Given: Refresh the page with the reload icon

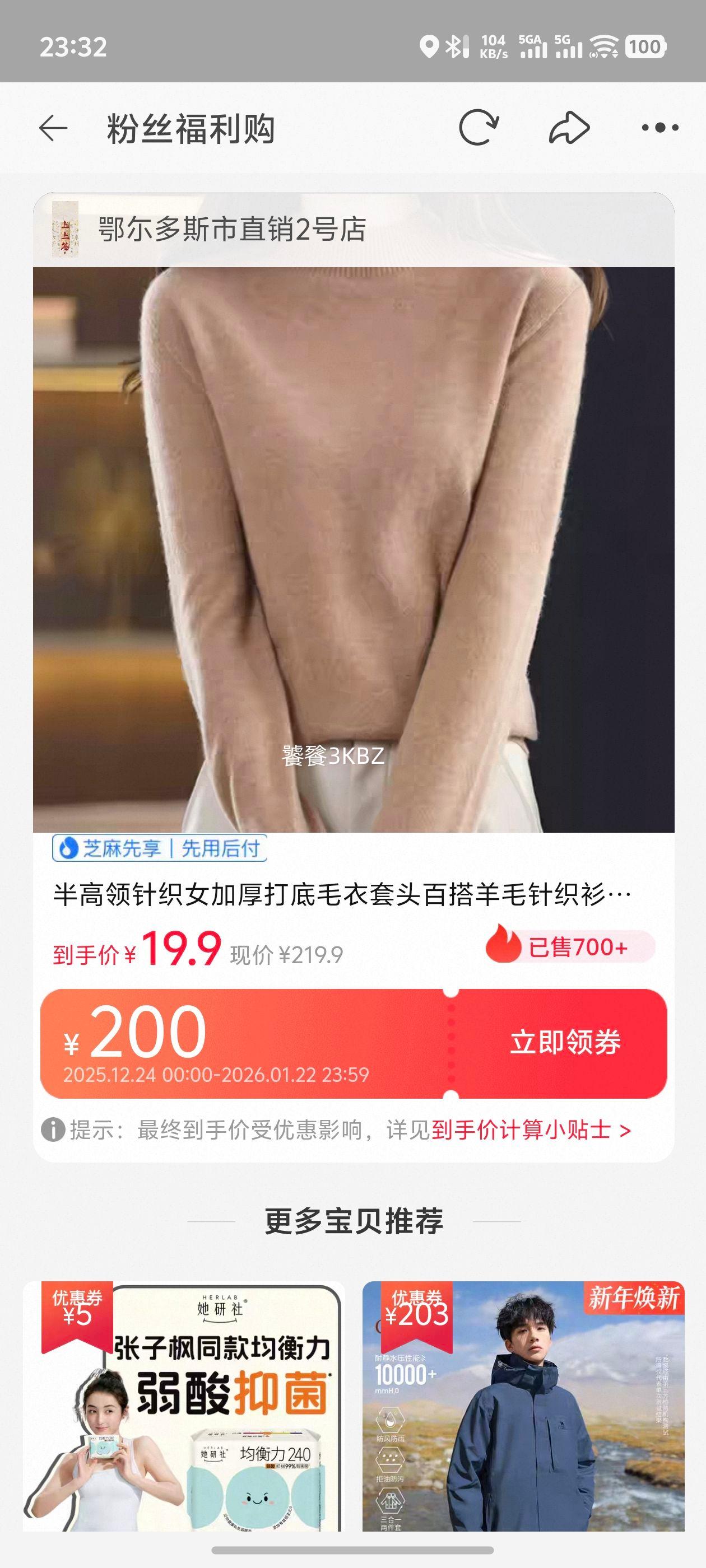Looking at the screenshot, I should point(481,127).
